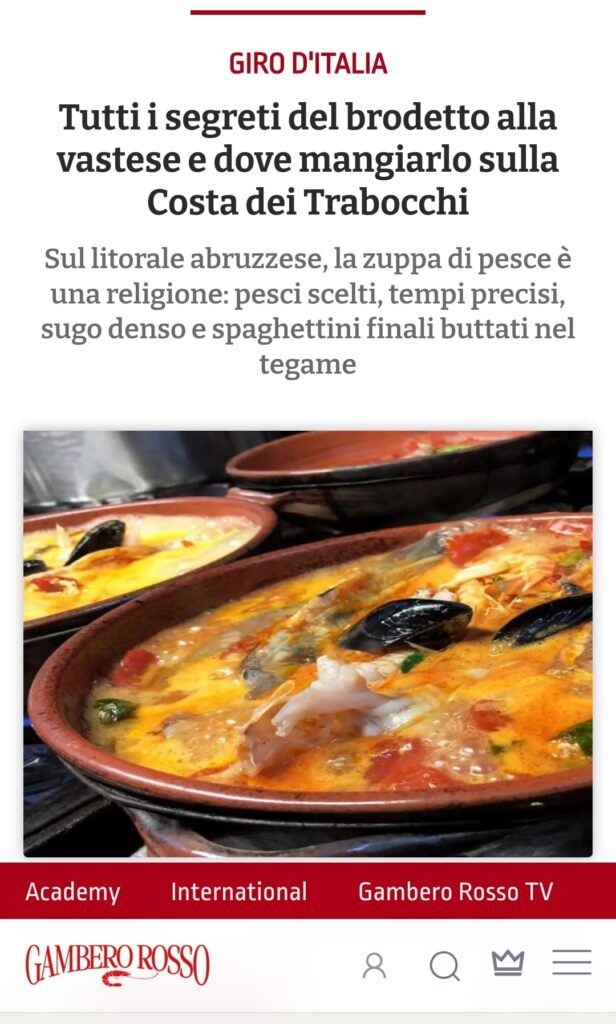
Task: Read the brodetto alla vastese article
Action: [308, 160]
